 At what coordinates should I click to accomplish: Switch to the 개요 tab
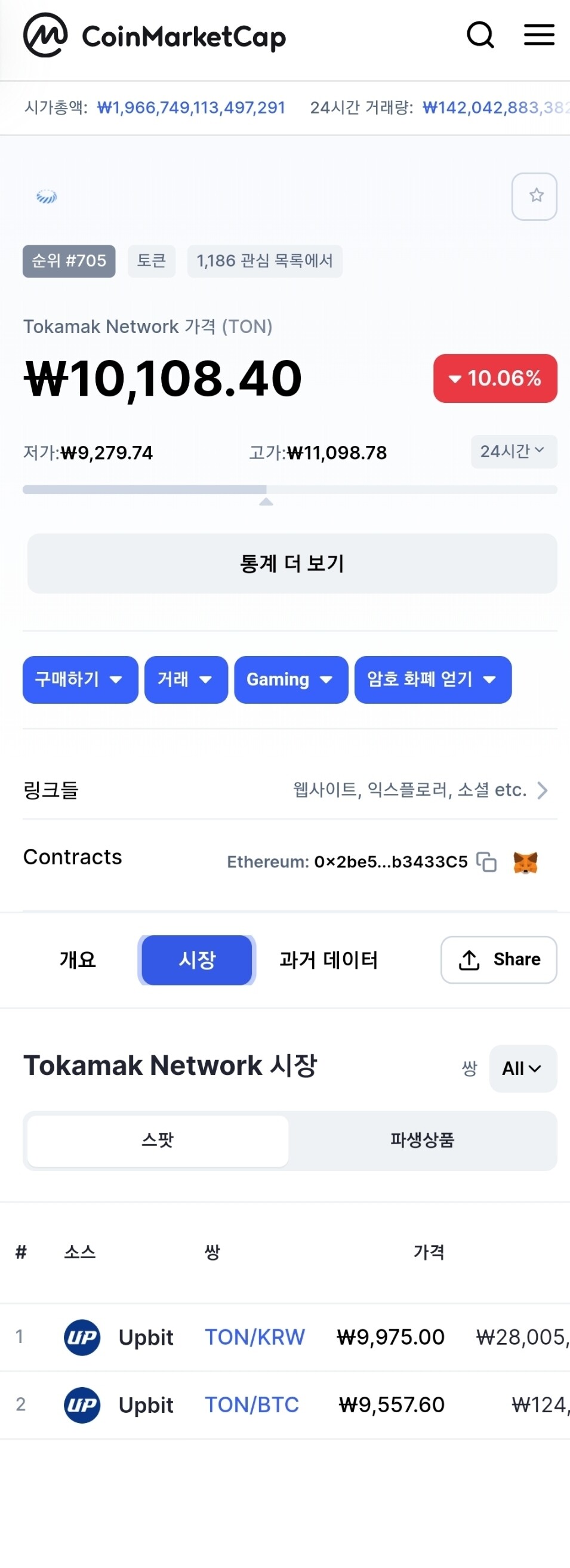point(78,960)
